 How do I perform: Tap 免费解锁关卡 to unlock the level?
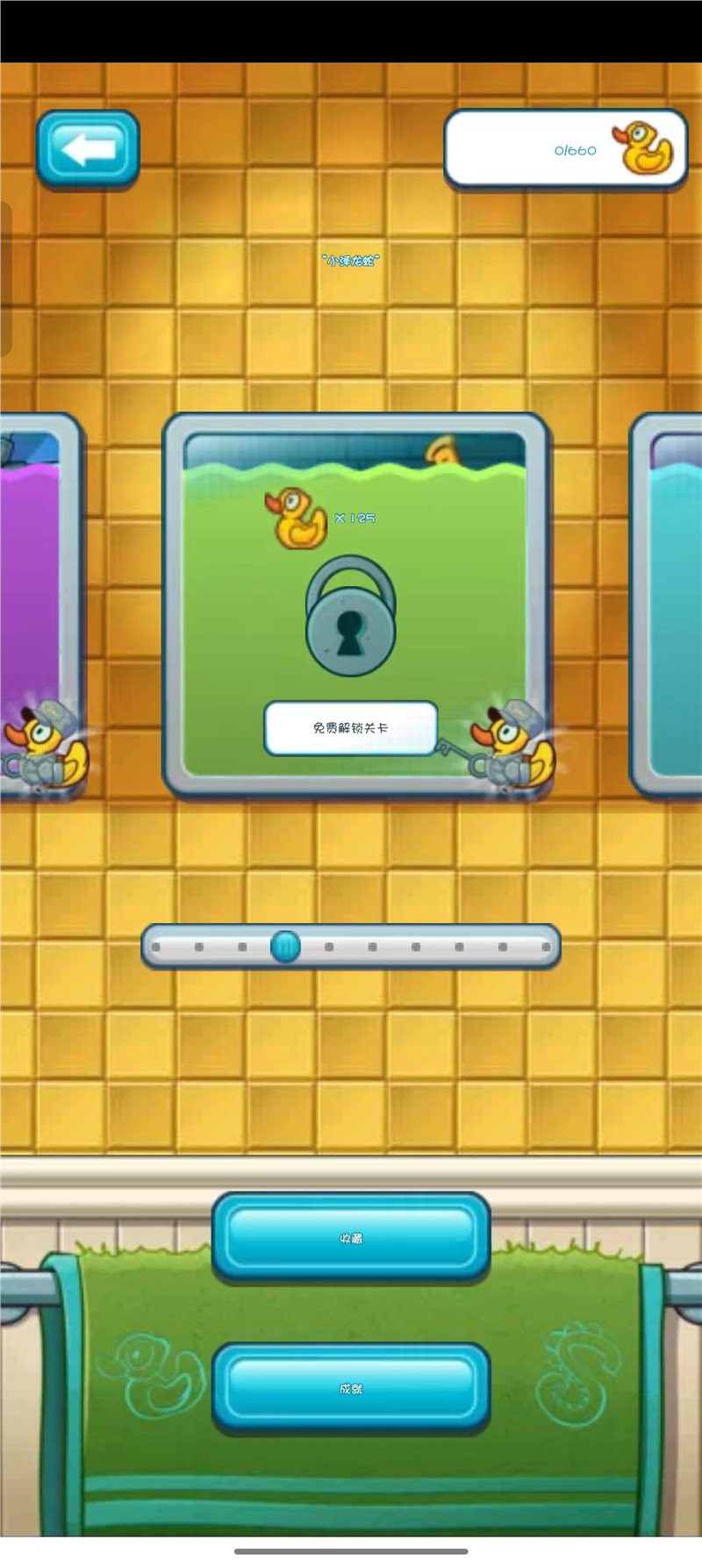[350, 727]
